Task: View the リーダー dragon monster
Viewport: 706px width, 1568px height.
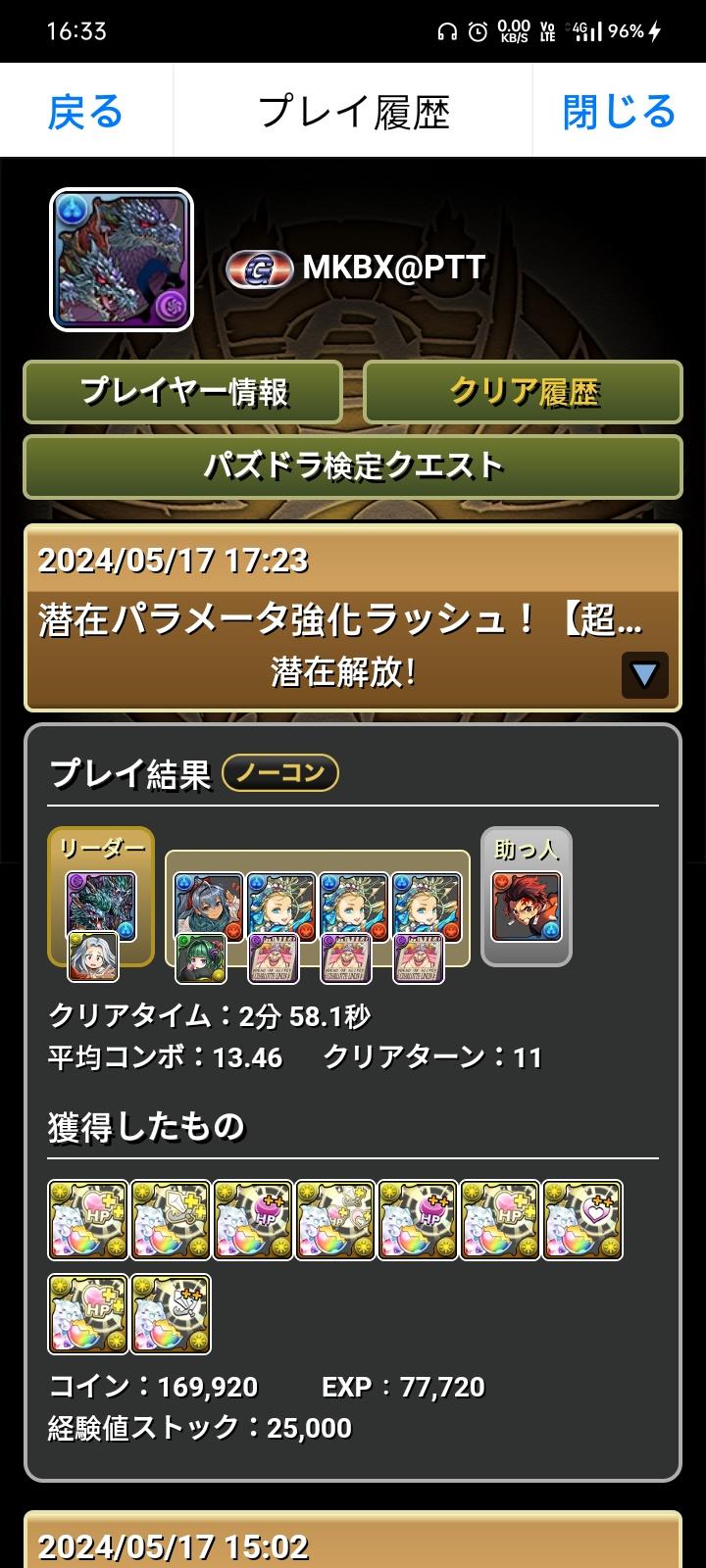Action: (x=101, y=906)
